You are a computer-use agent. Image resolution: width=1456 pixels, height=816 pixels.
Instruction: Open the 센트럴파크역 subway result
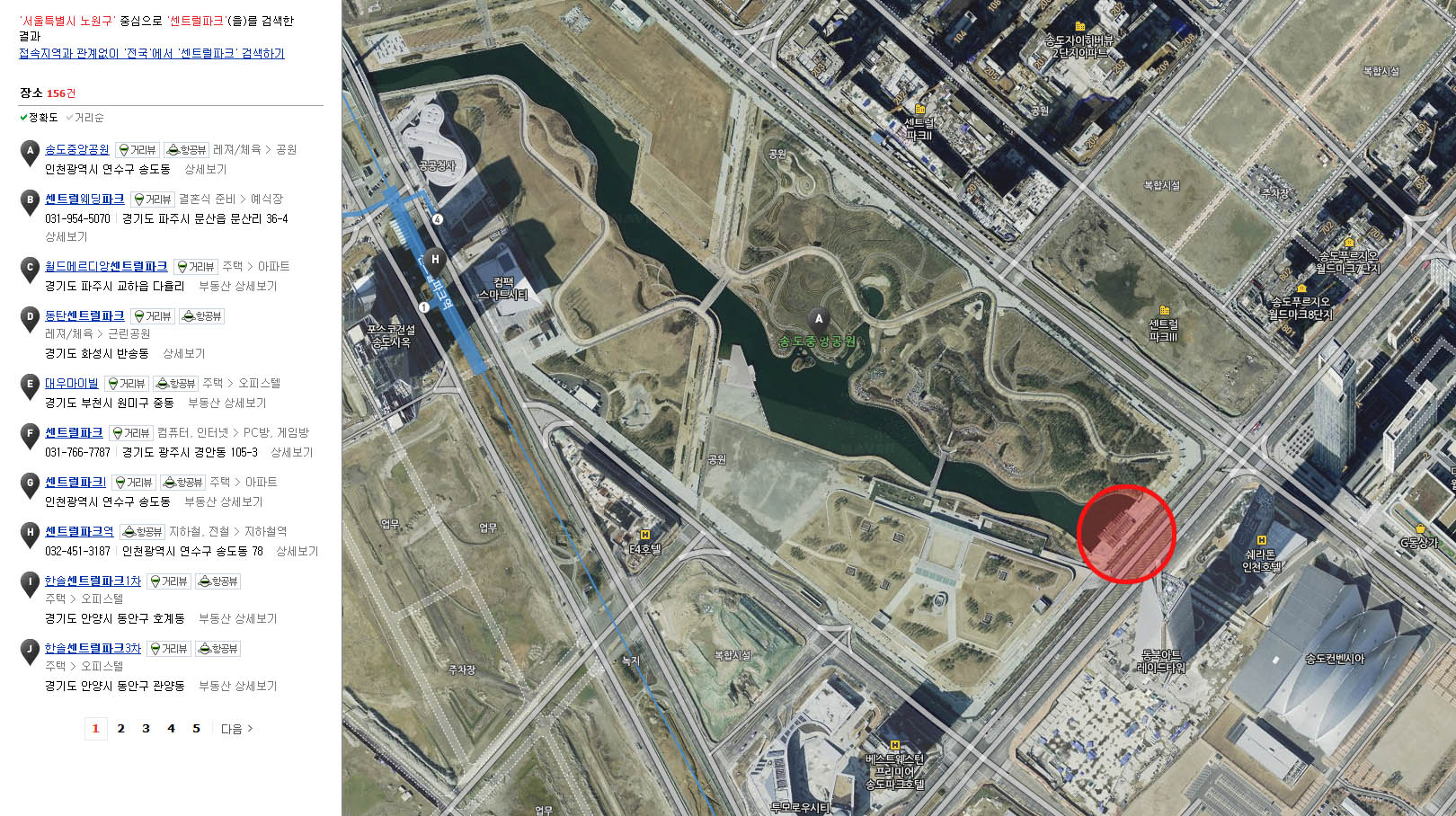coord(79,531)
